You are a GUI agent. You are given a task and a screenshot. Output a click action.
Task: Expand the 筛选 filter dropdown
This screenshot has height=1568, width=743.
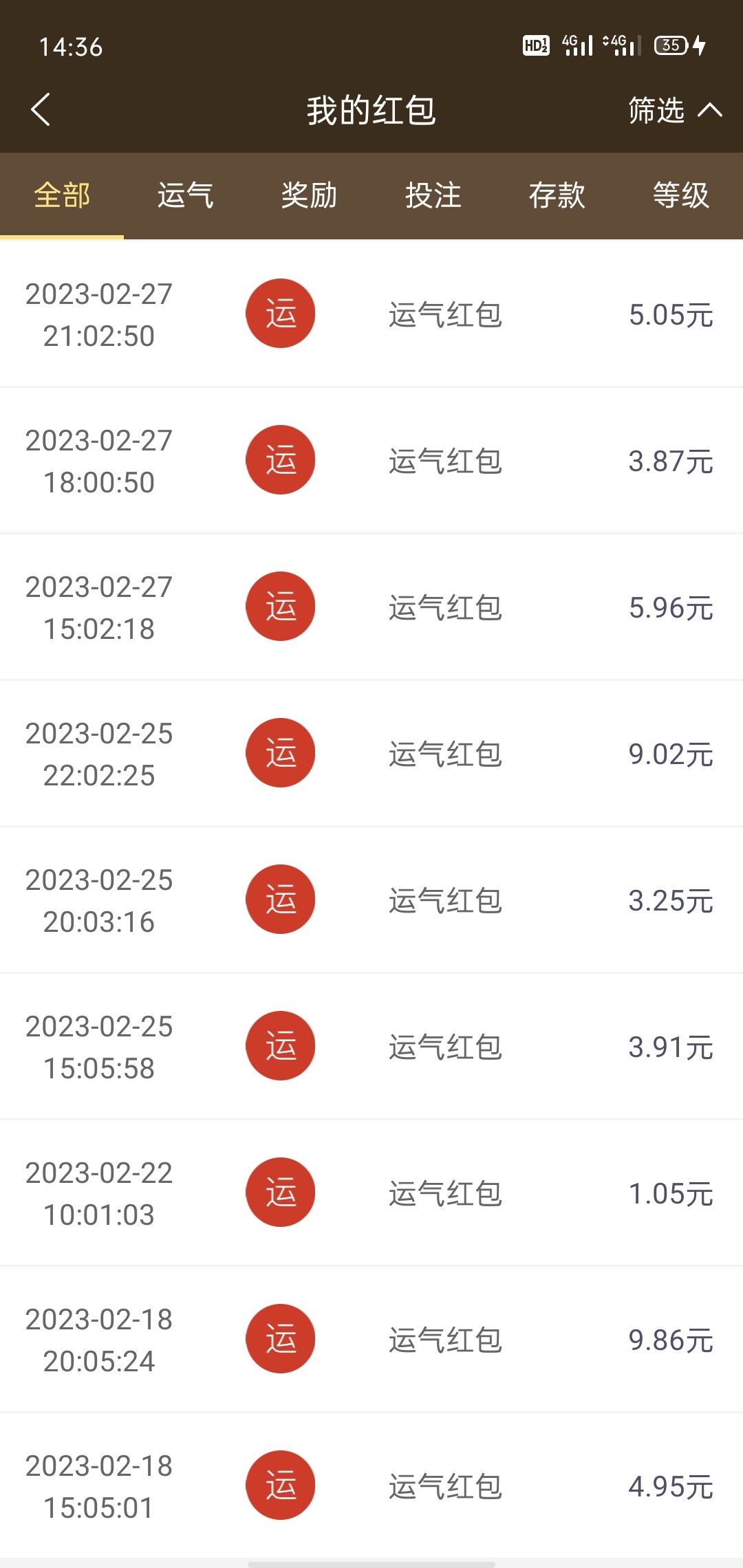[x=674, y=110]
